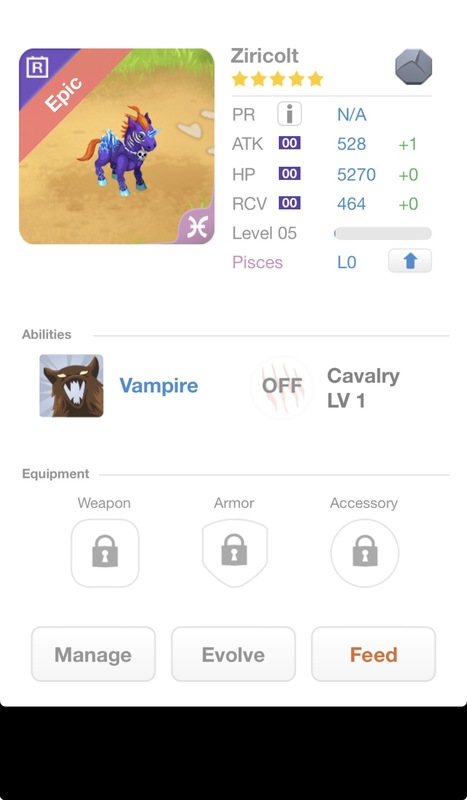Tap the locked Weapon slot
The image size is (467, 800).
[x=105, y=553]
